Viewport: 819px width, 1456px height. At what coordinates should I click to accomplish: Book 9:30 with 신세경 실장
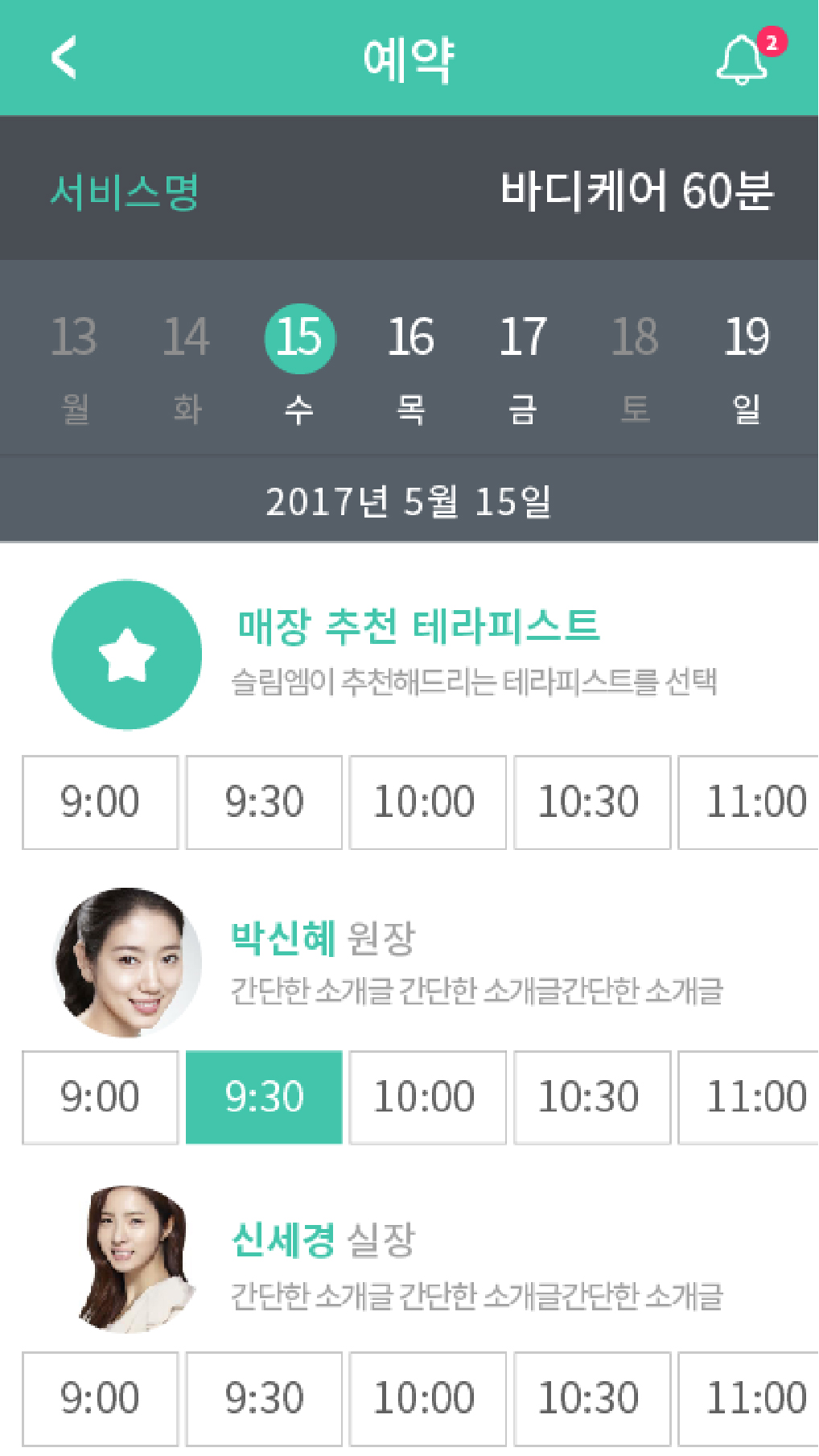264,1398
